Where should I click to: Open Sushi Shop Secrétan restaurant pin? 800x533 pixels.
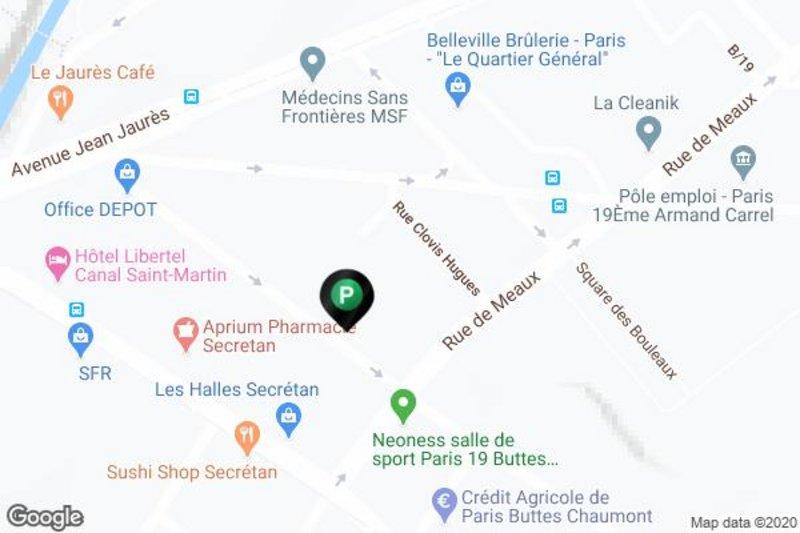pos(246,436)
